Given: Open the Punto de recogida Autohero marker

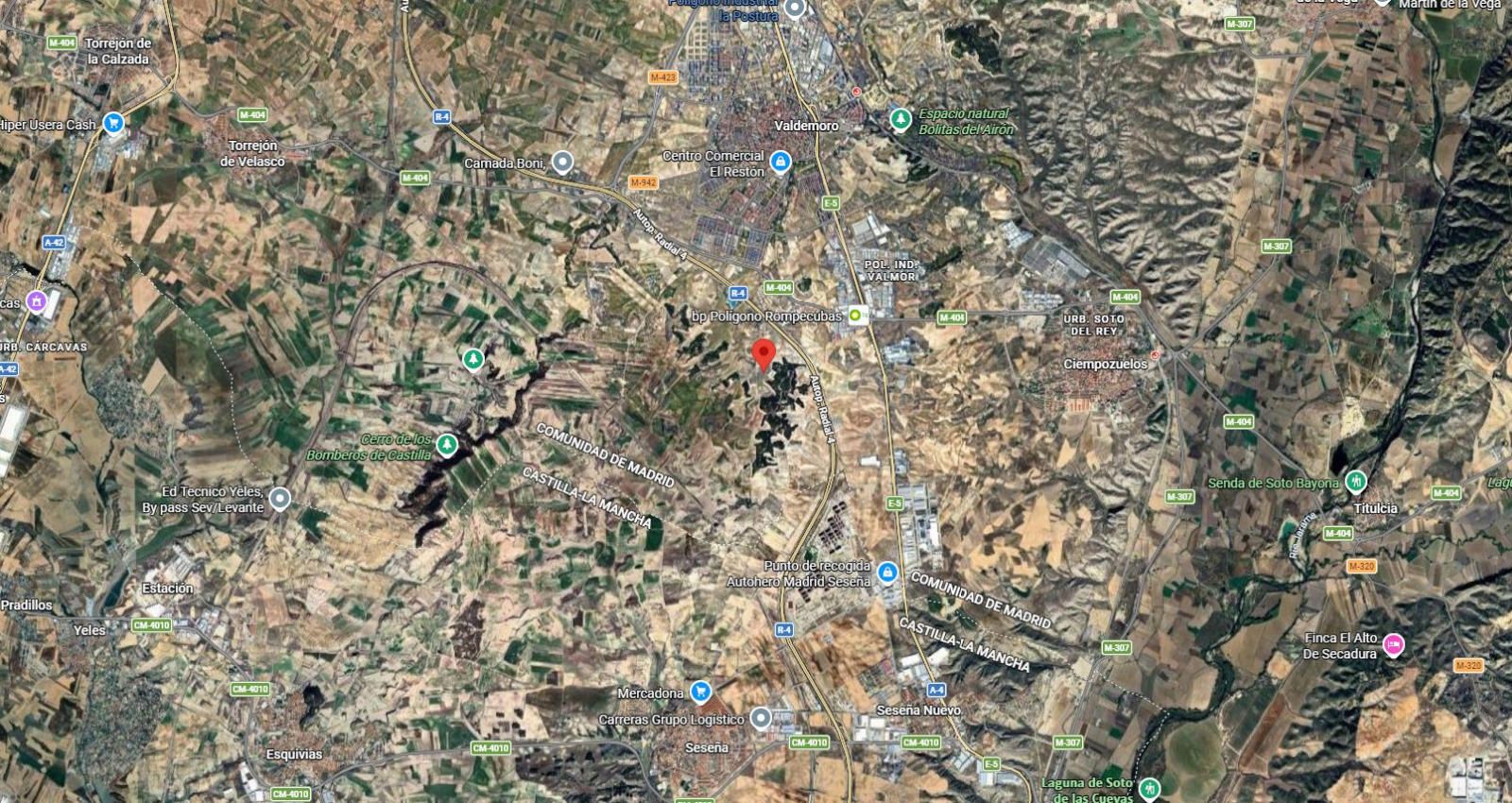Looking at the screenshot, I should 886,572.
